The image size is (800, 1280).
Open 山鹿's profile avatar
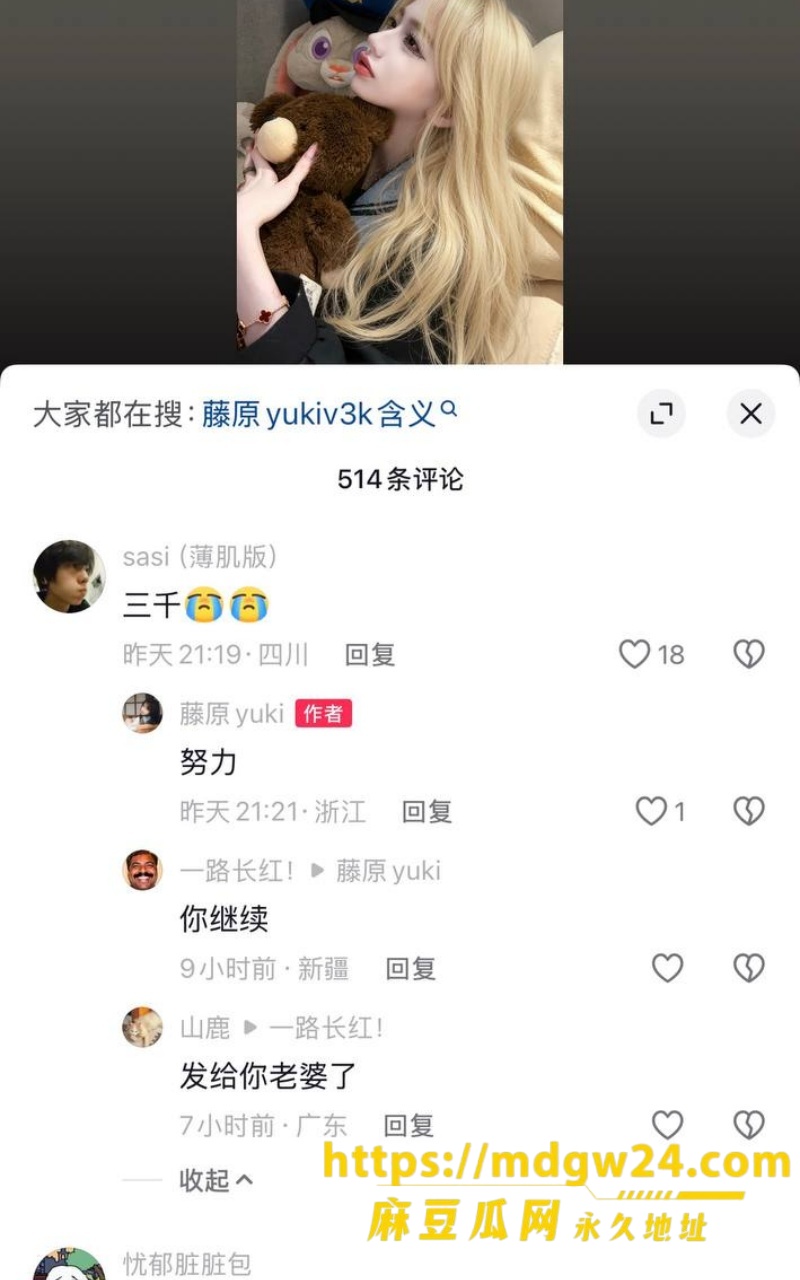pos(142,1027)
